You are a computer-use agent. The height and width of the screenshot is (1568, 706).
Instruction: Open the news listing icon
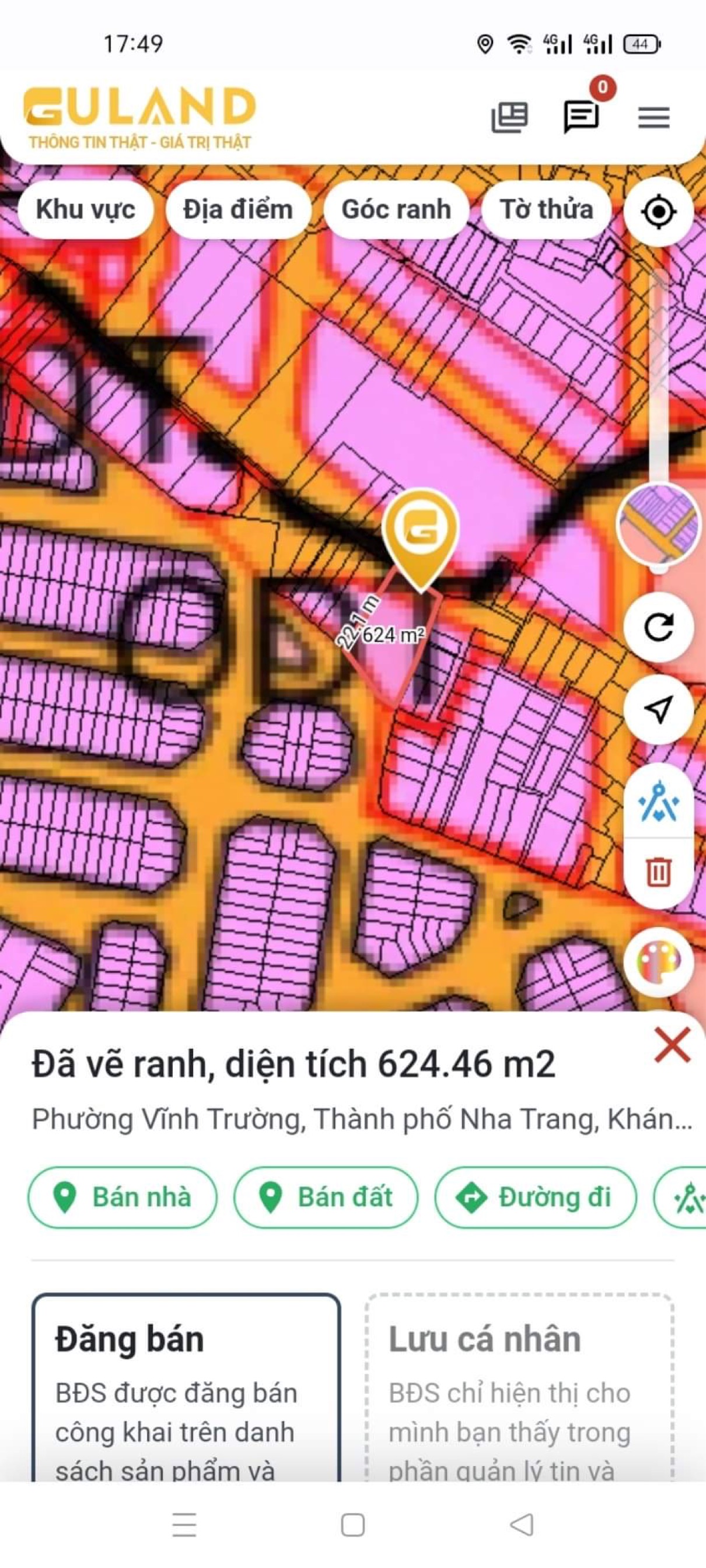[x=509, y=117]
